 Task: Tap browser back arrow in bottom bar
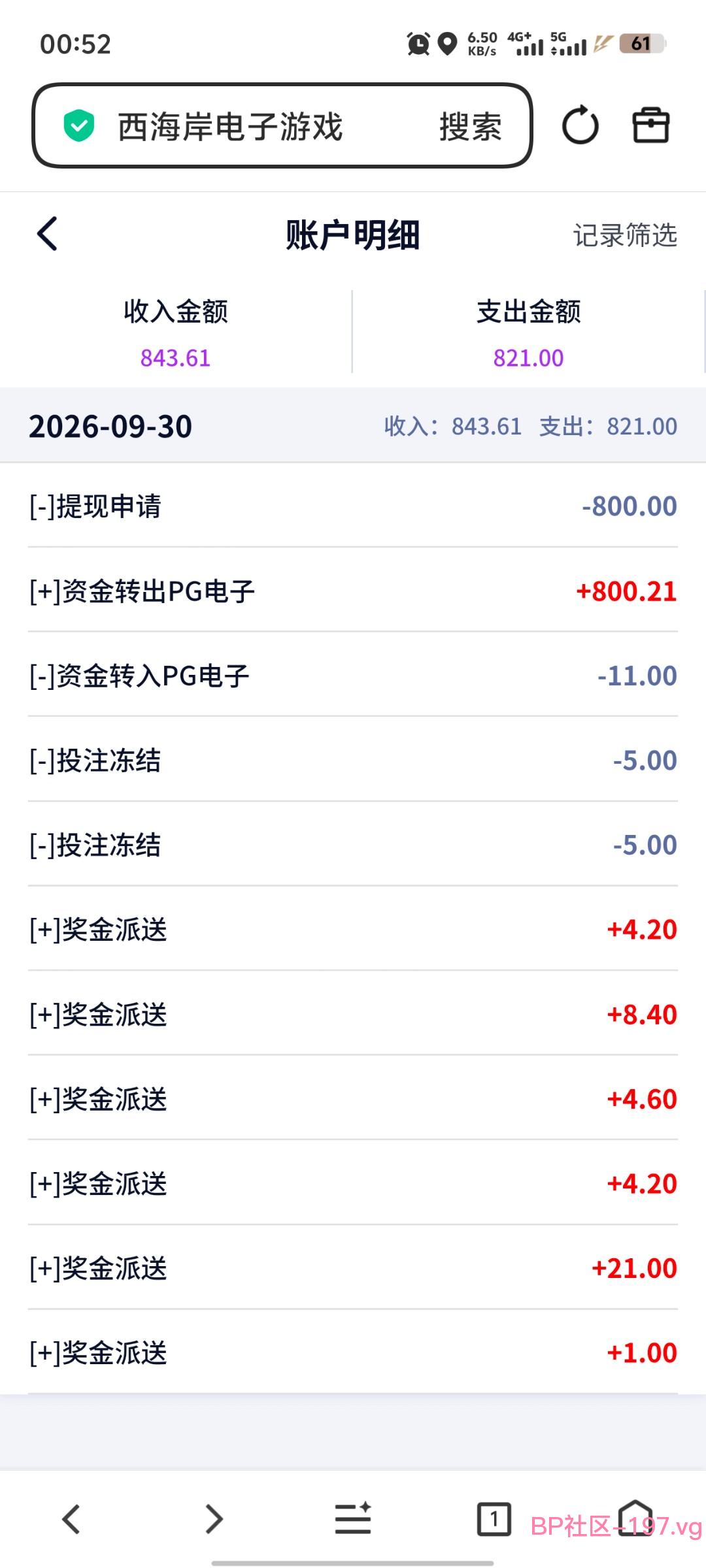click(x=71, y=1519)
